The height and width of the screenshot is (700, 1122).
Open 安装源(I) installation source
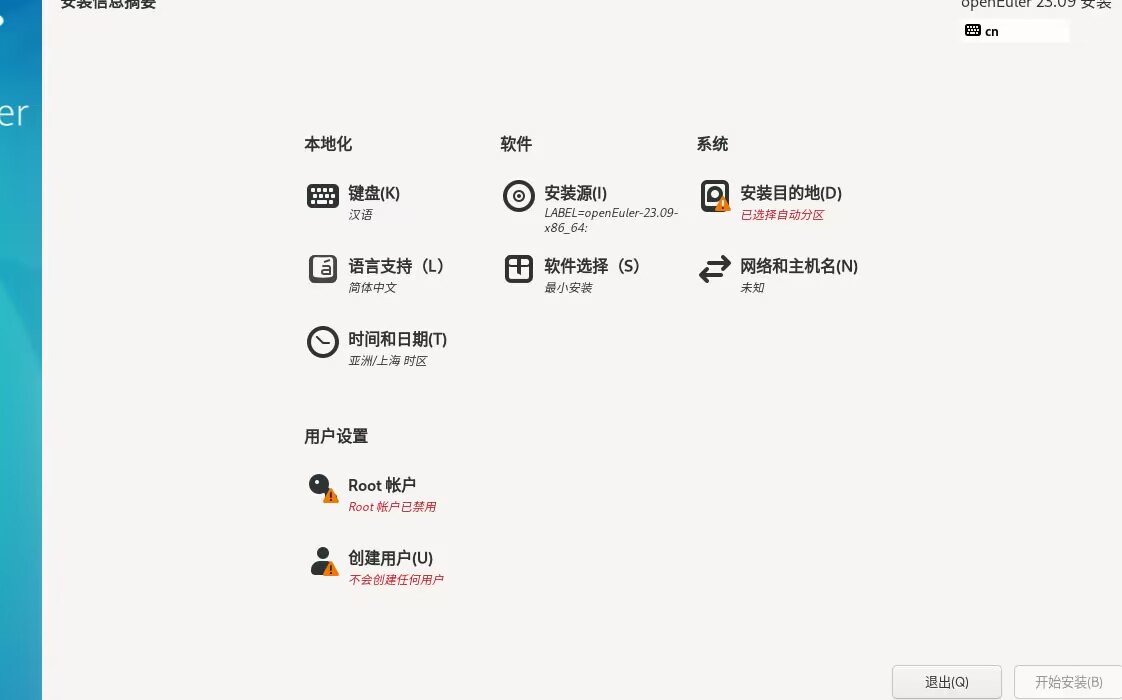coord(590,208)
